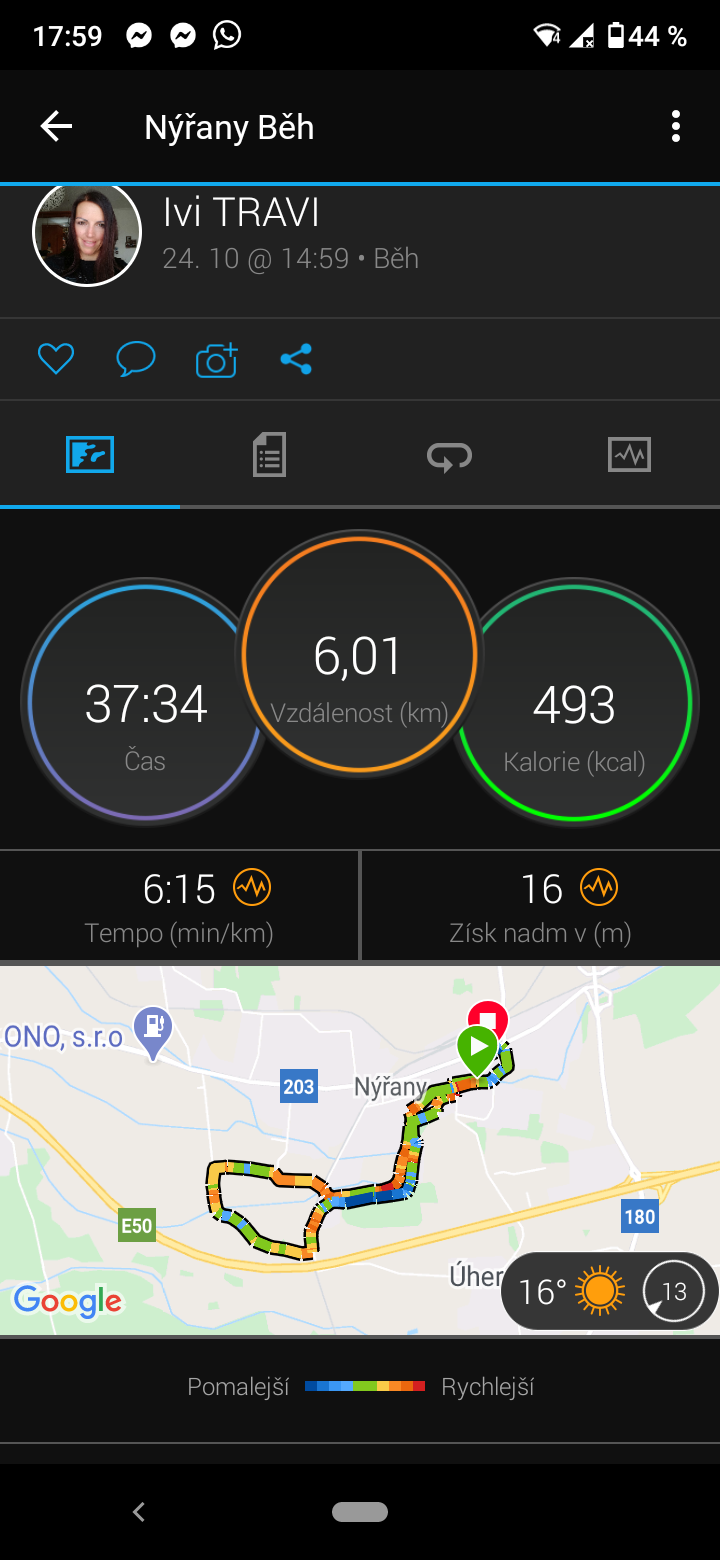Like this run activity

click(56, 359)
